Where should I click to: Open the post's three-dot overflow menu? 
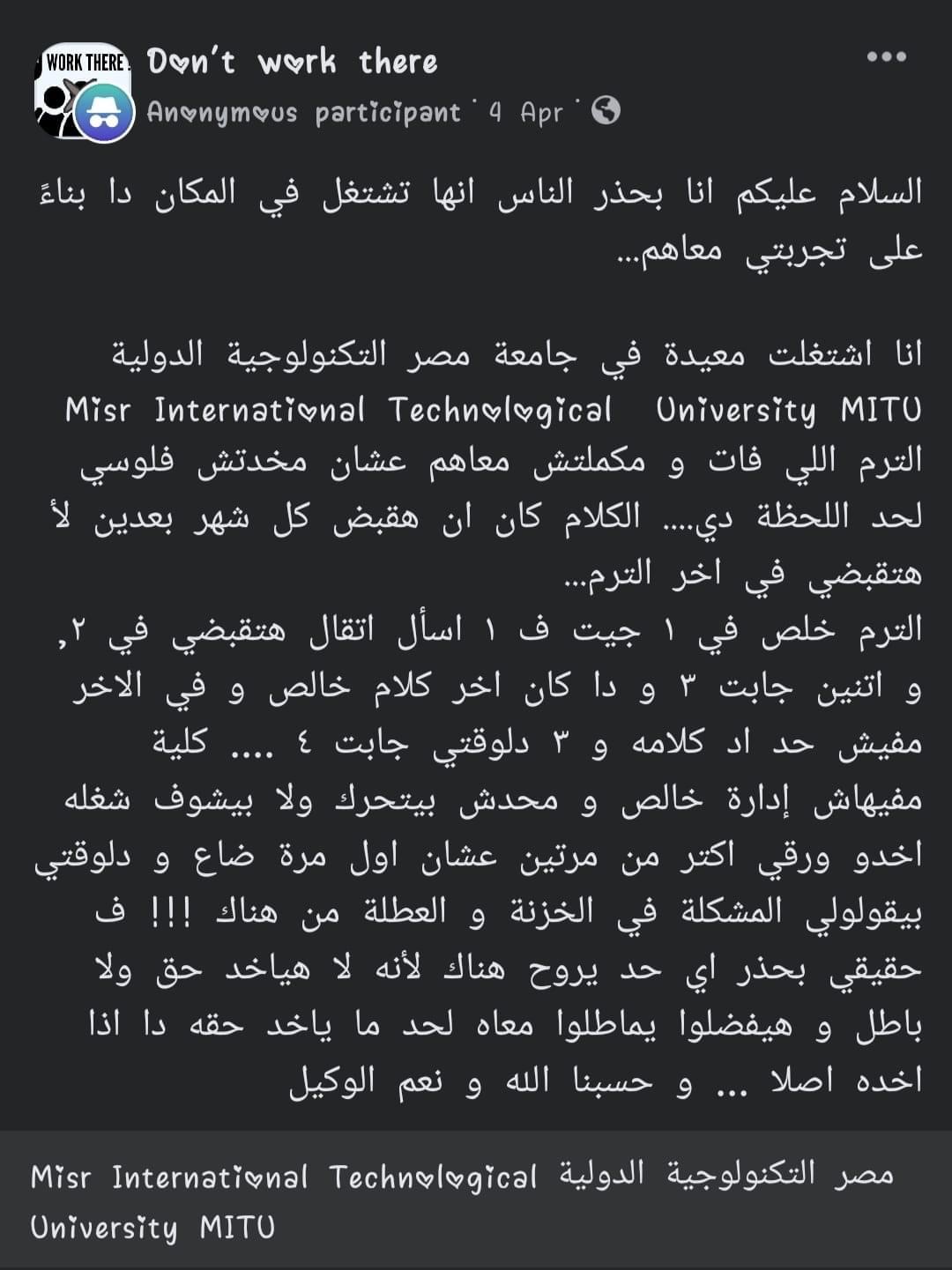[886, 56]
